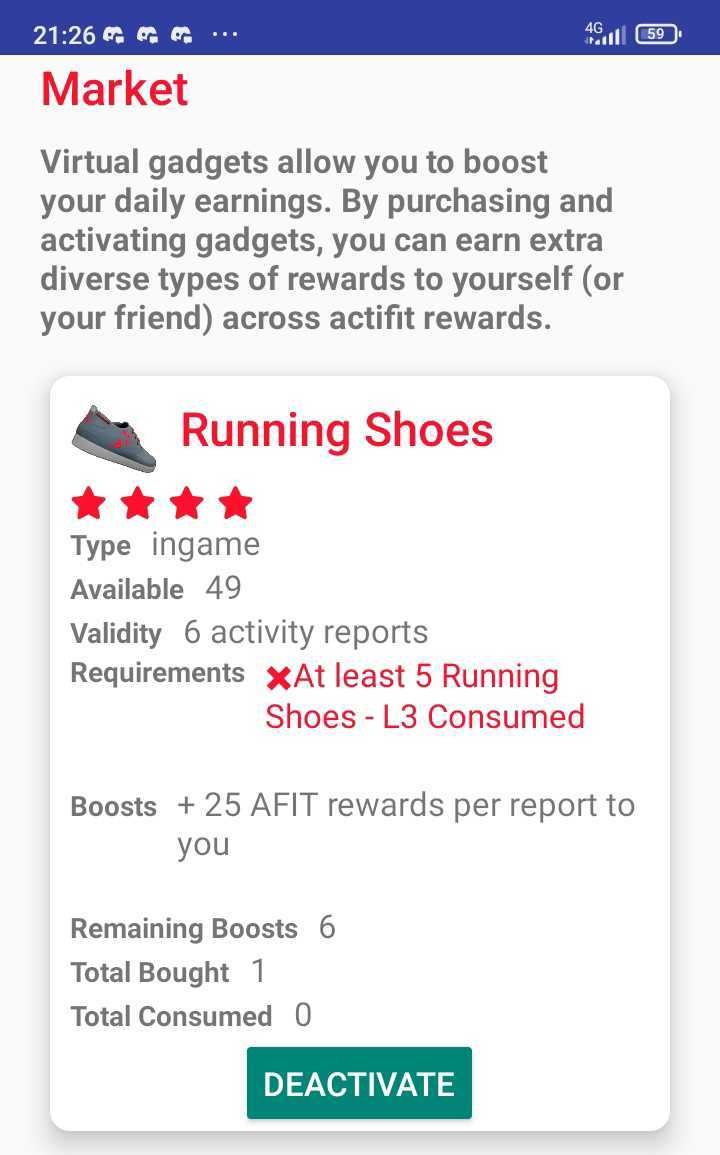Deactivate the Running Shoes gadget
The image size is (720, 1155).
359,1084
